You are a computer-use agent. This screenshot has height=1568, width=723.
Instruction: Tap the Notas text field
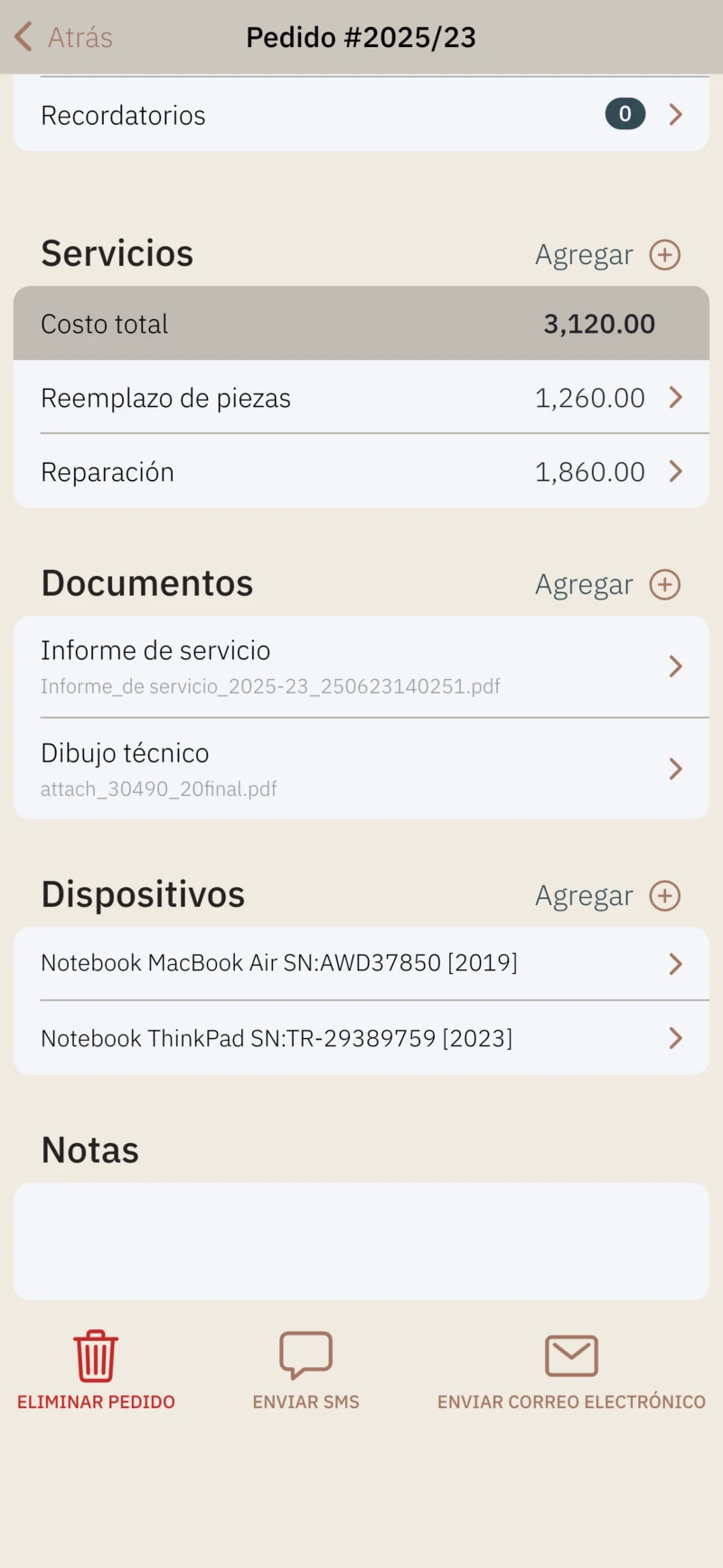(x=360, y=1241)
